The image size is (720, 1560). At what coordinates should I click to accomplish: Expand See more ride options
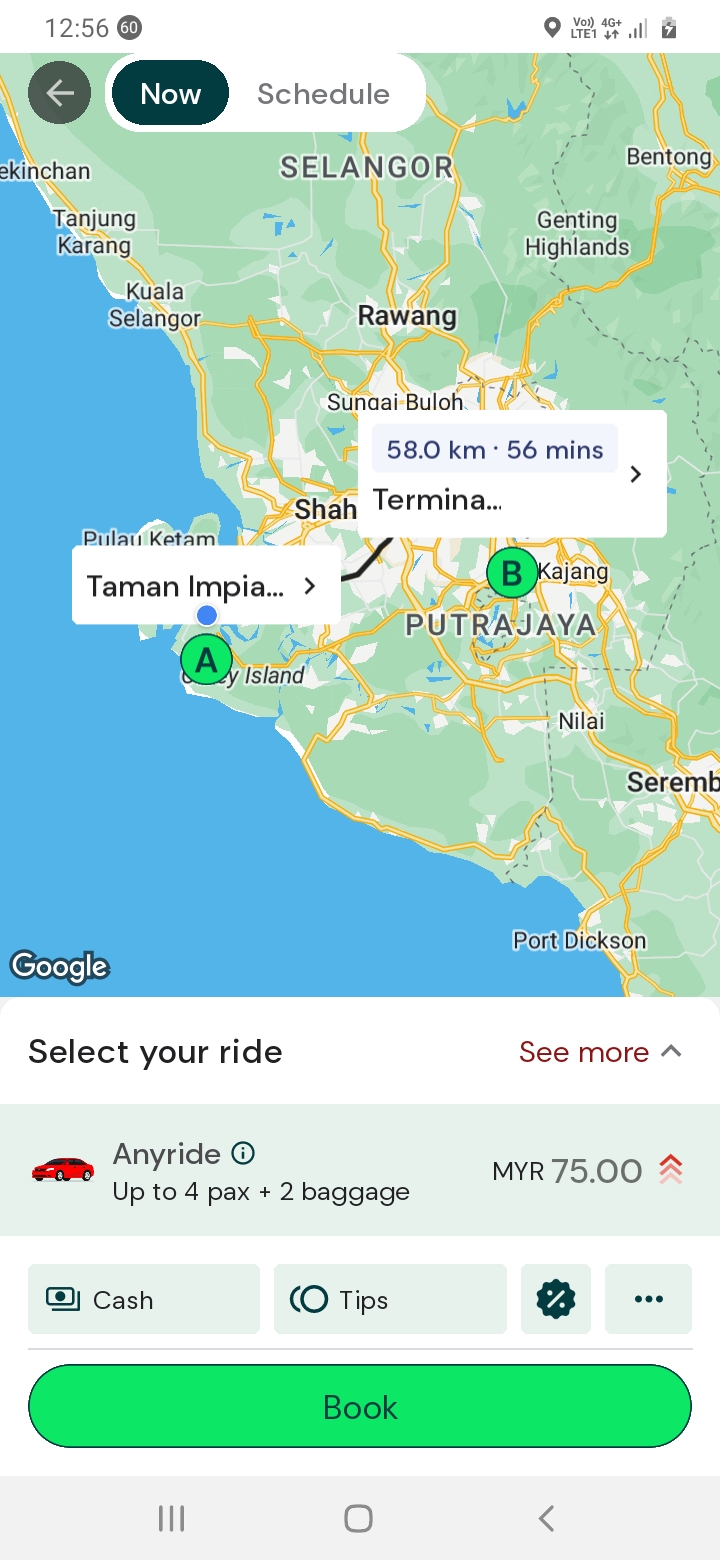coord(600,1052)
